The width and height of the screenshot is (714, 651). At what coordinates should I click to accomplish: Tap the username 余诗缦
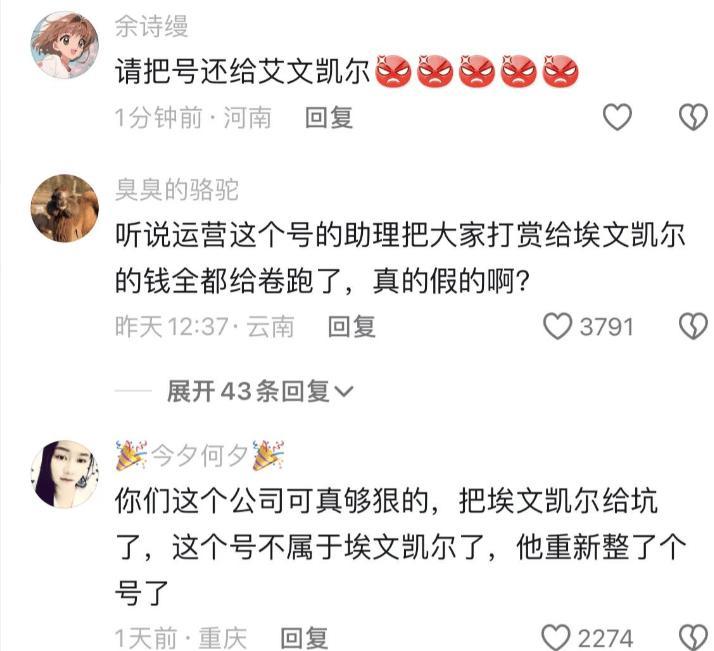point(151,27)
